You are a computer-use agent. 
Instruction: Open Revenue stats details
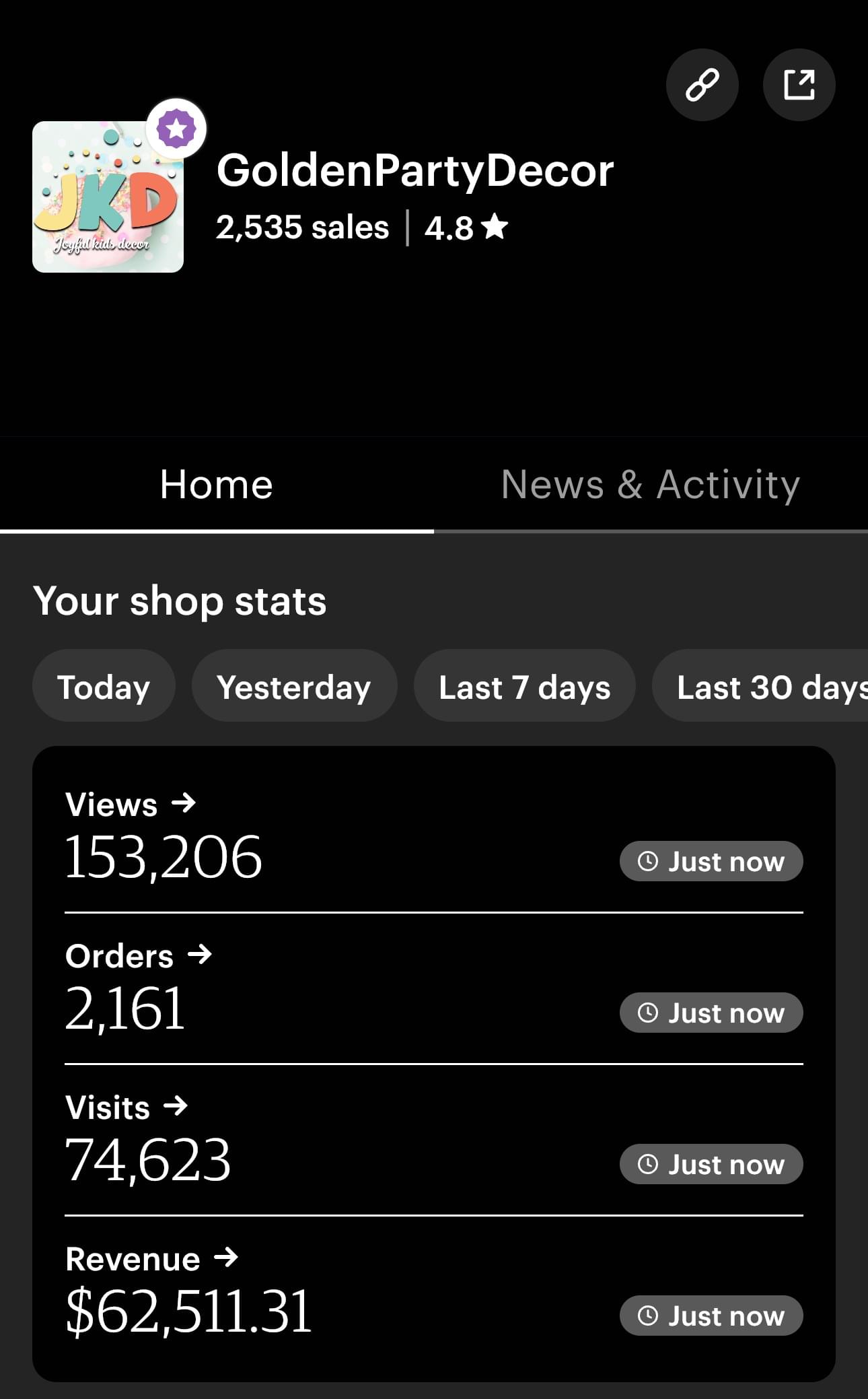pyautogui.click(x=152, y=1258)
